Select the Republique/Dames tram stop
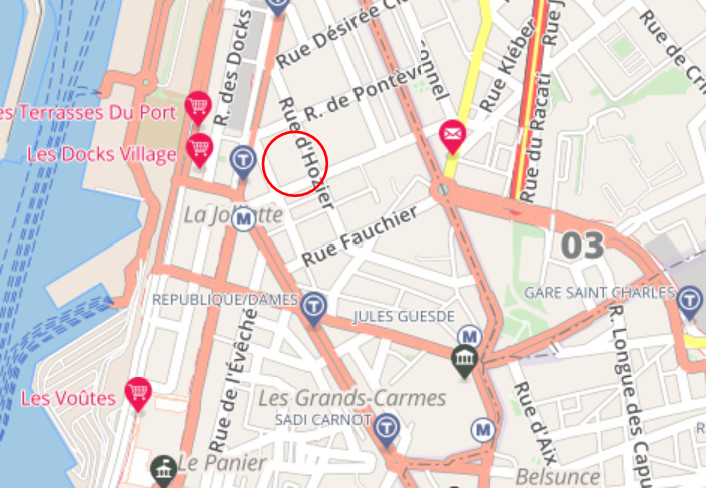 click(x=315, y=307)
